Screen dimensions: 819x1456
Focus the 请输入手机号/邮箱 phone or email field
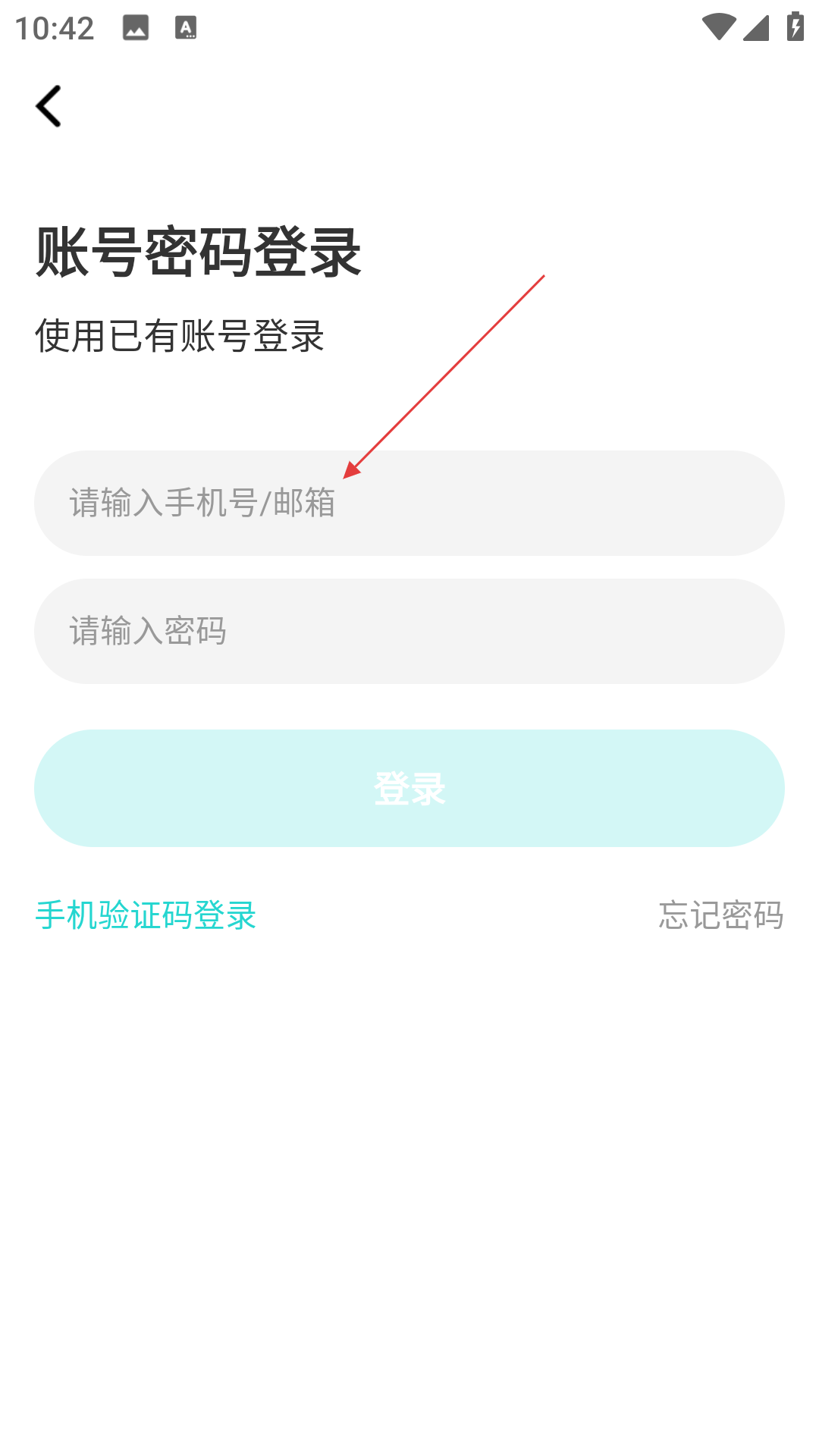point(409,503)
